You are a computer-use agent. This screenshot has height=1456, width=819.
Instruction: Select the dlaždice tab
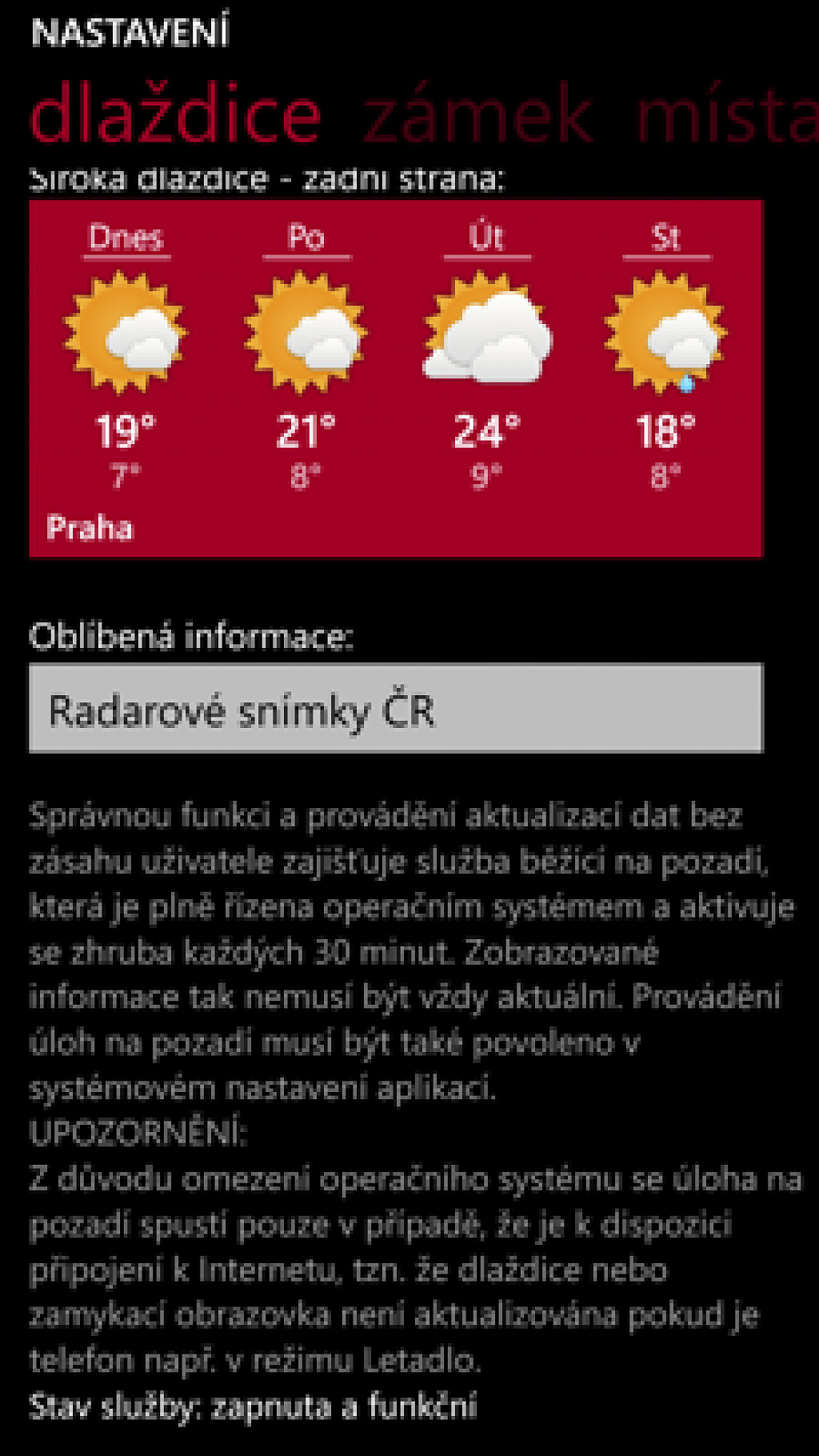[175, 114]
